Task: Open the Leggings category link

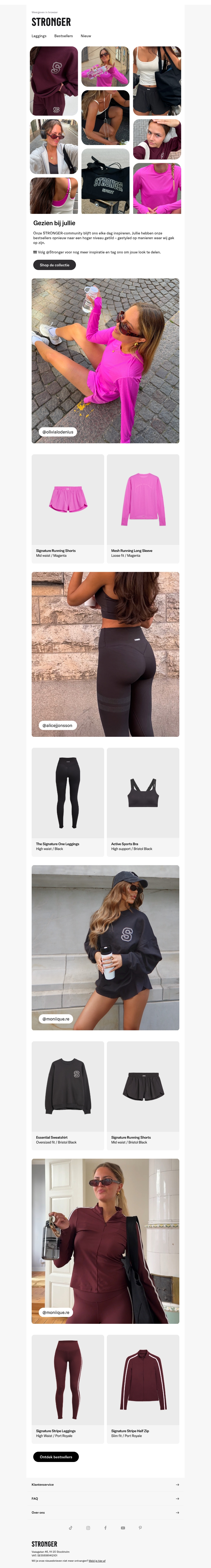Action: click(x=39, y=36)
